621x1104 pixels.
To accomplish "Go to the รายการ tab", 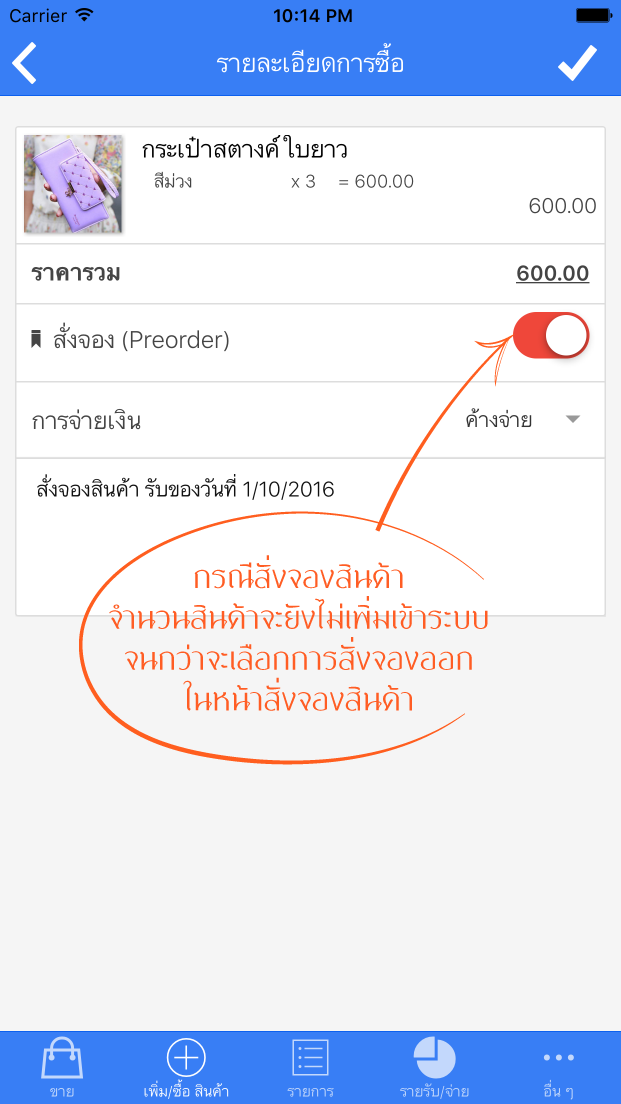I will point(310,1067).
